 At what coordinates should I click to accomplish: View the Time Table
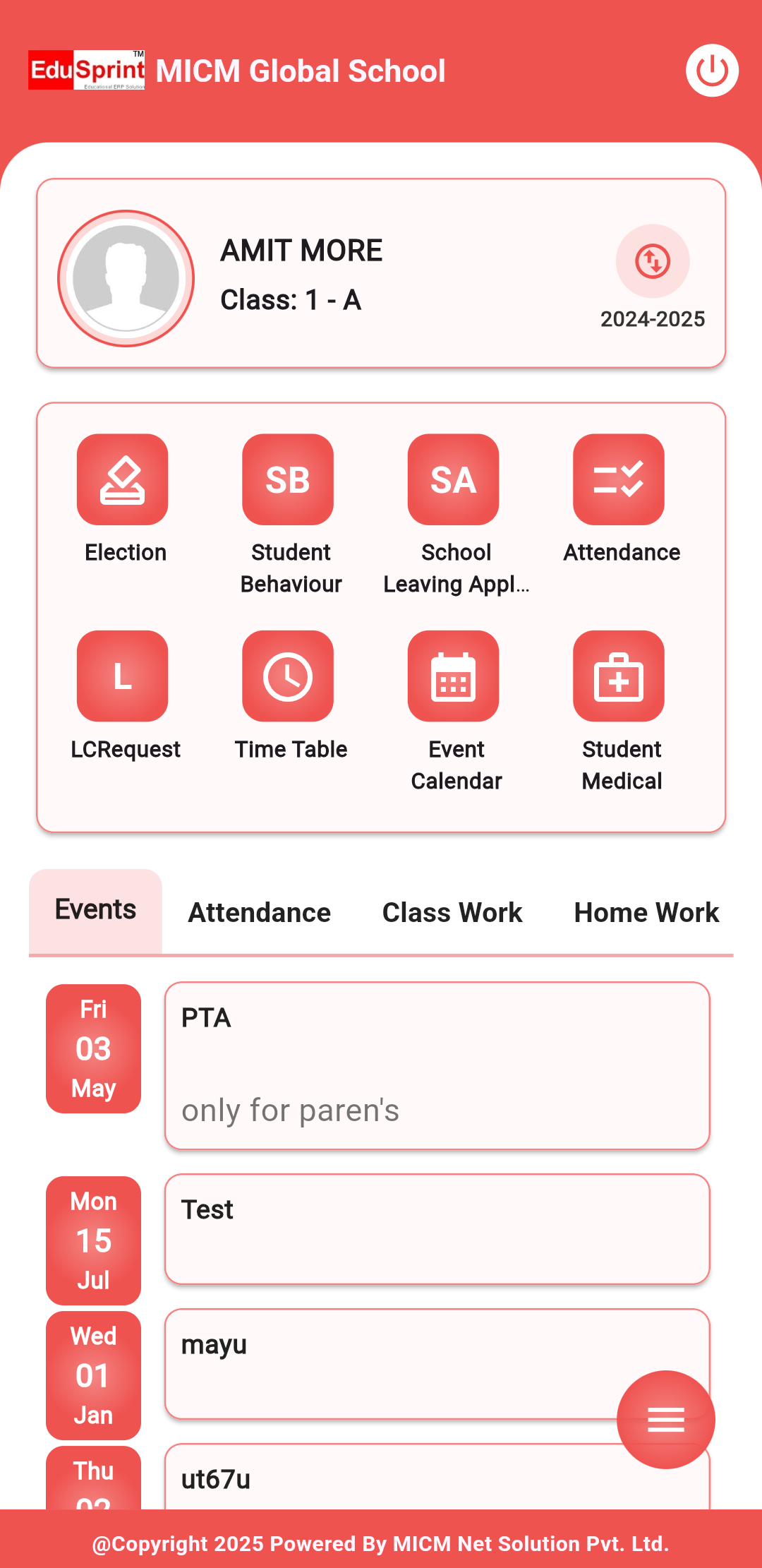(x=288, y=676)
